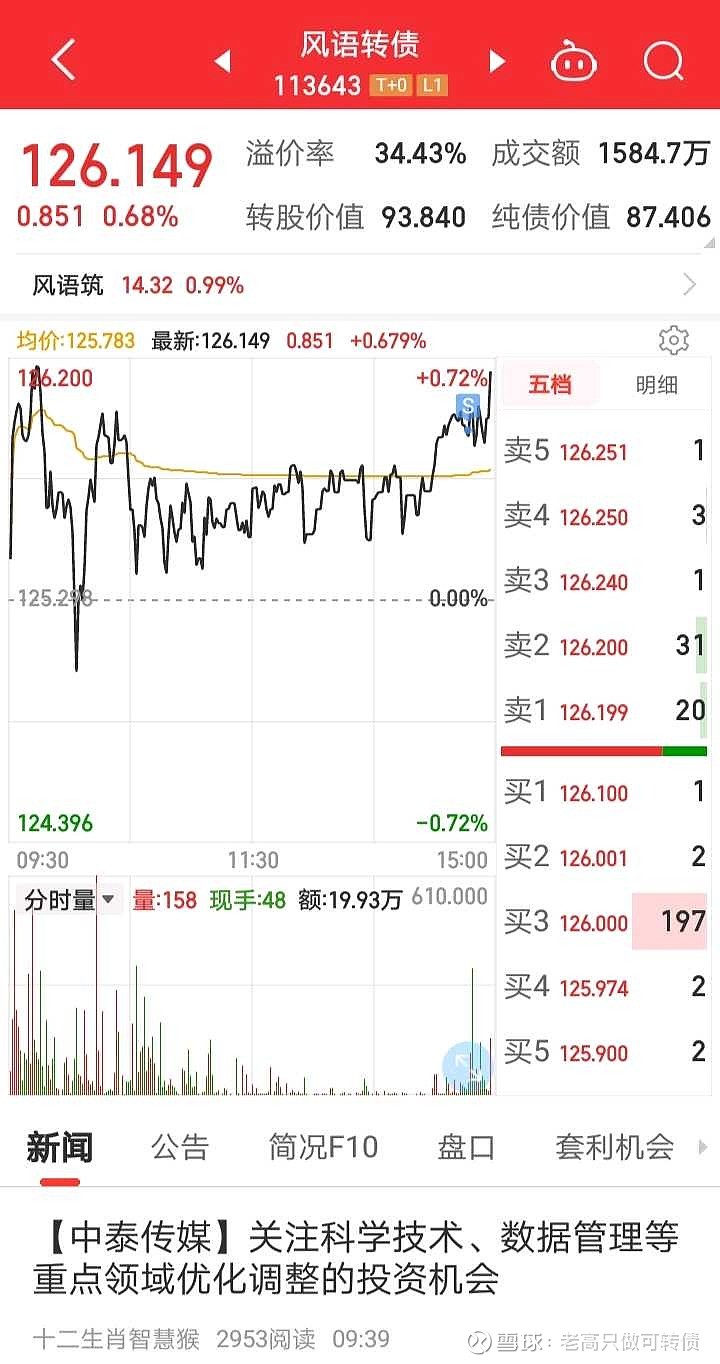This screenshot has height=1364, width=720.
Task: Open chart settings gear
Action: (x=674, y=340)
